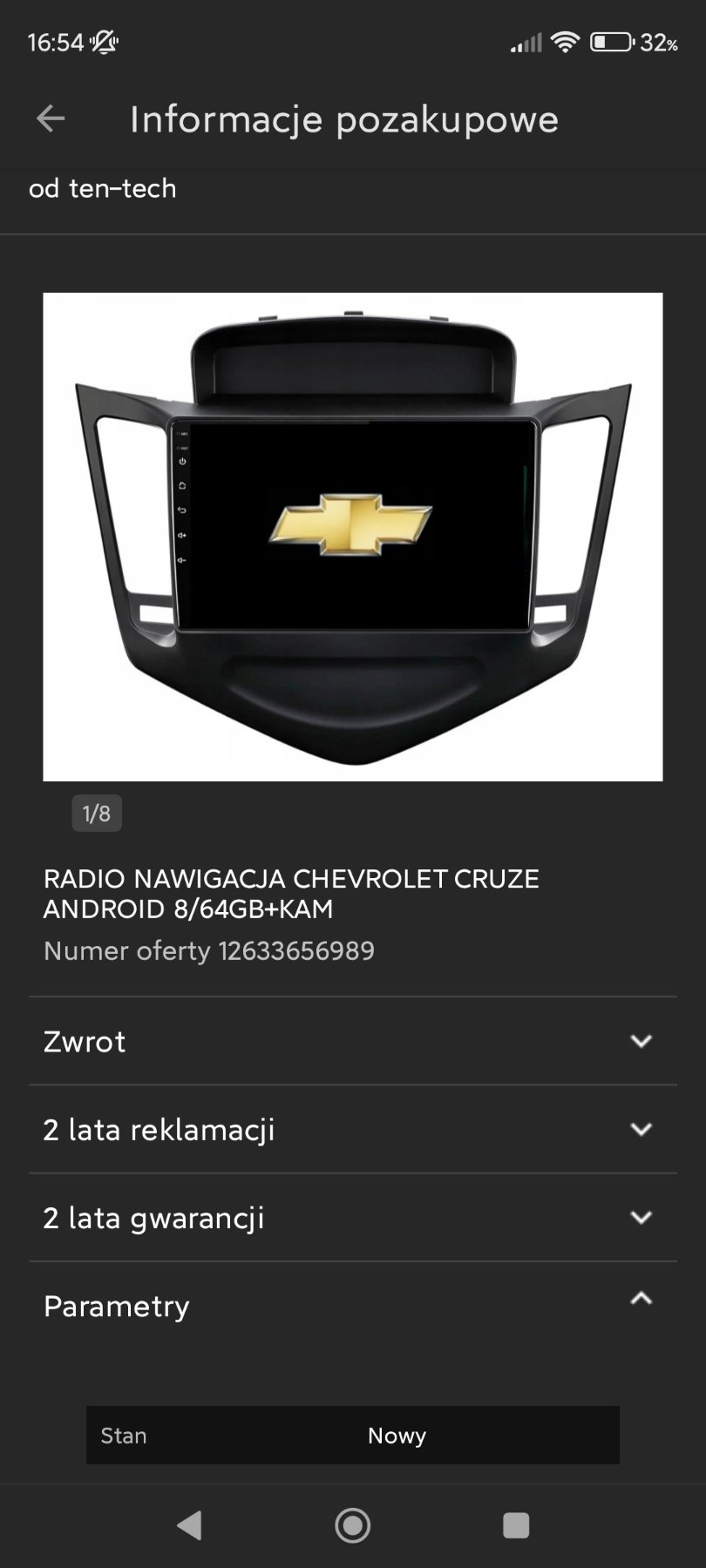
Task: Open the Chevrolet radio product photo
Action: coord(352,537)
